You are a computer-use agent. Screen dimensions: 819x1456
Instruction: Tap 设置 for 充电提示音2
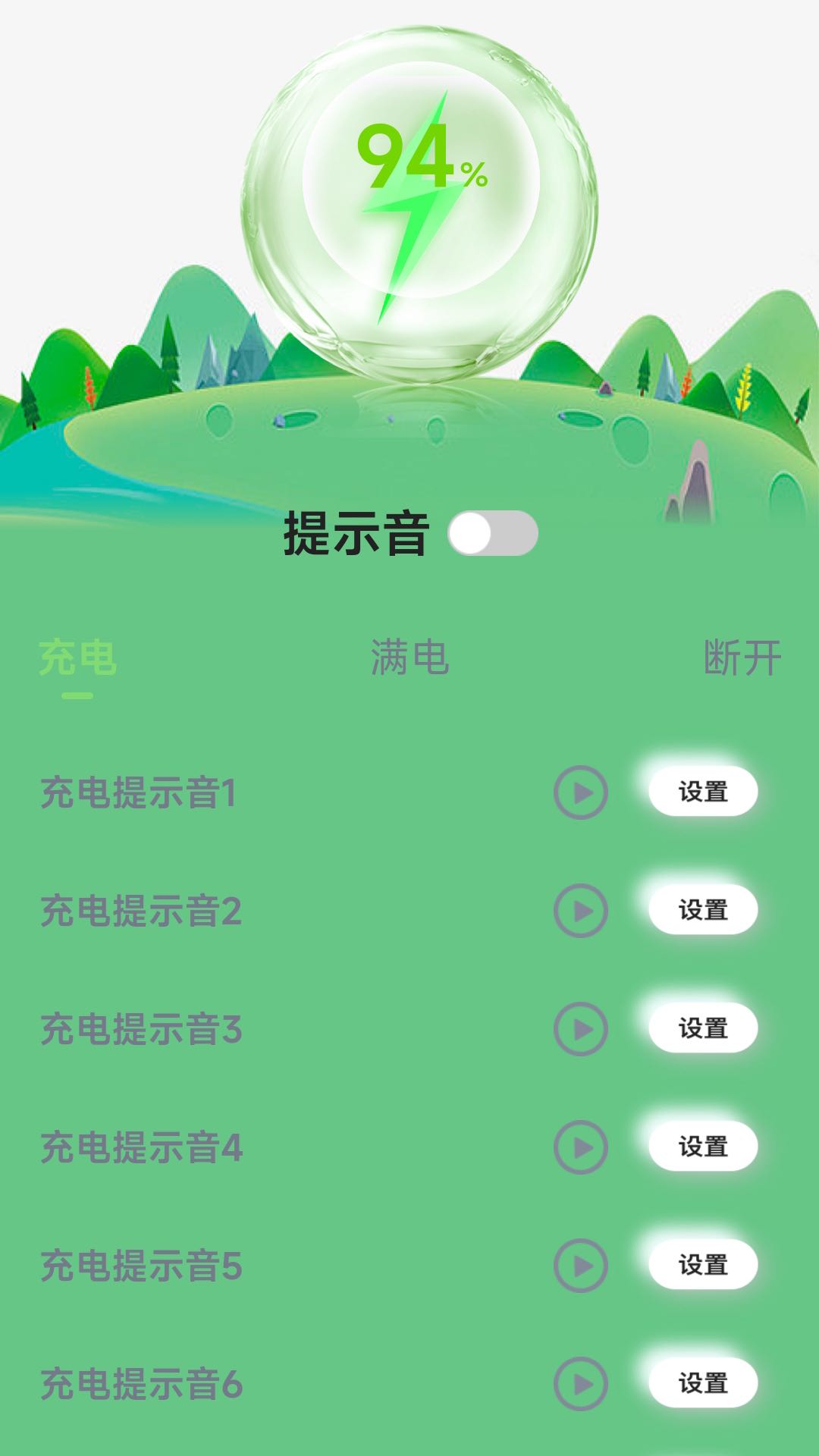click(703, 910)
